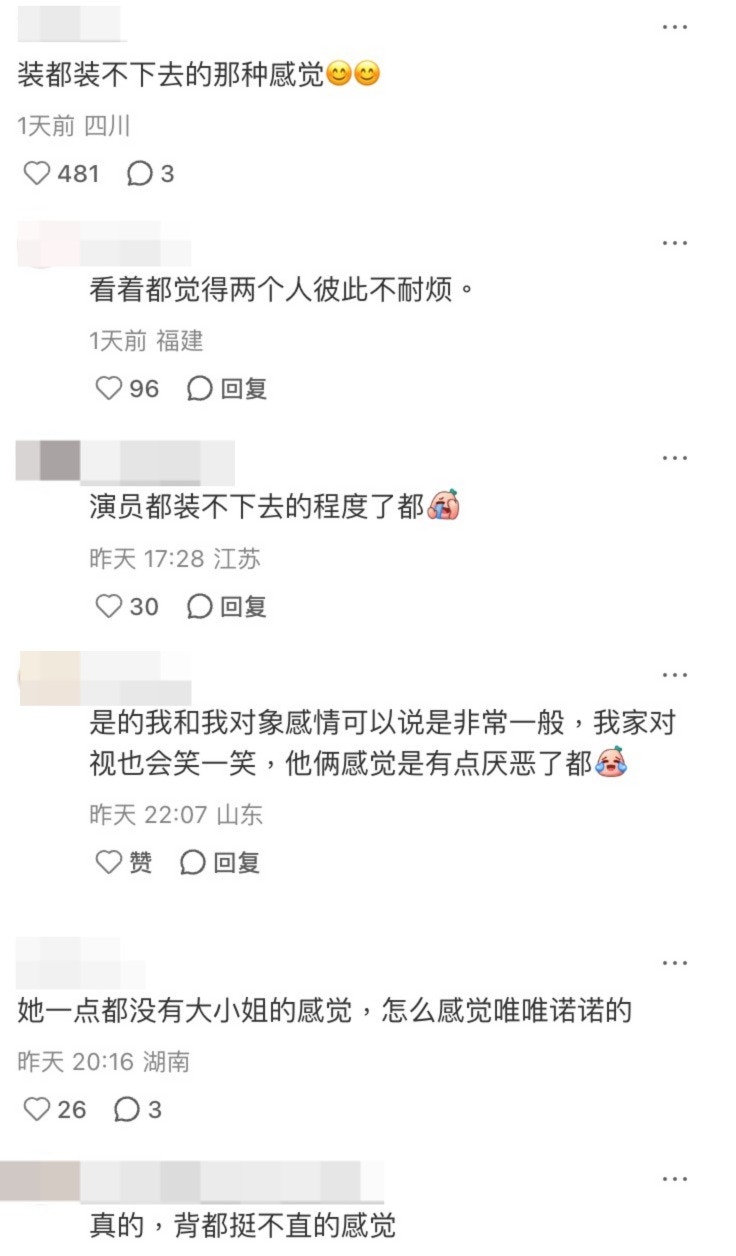Like the comment '演员都装不下去的程度了都'
Screen dimensions: 736x1256
pyautogui.click(x=108, y=606)
